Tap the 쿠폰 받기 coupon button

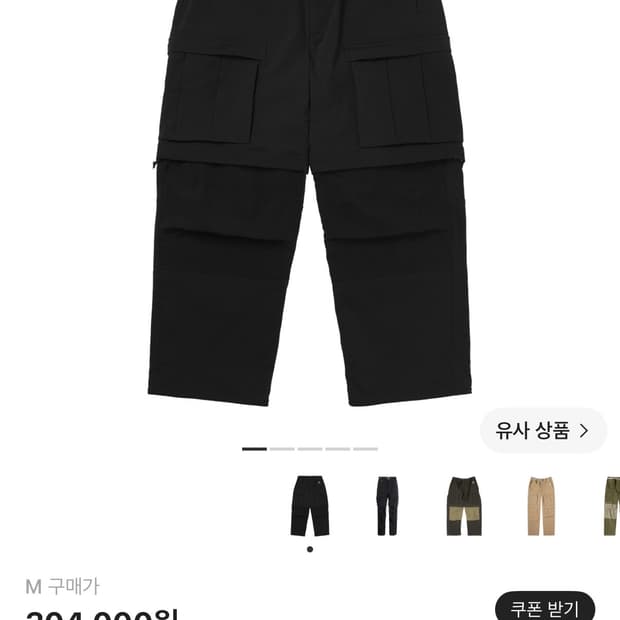[x=545, y=609]
